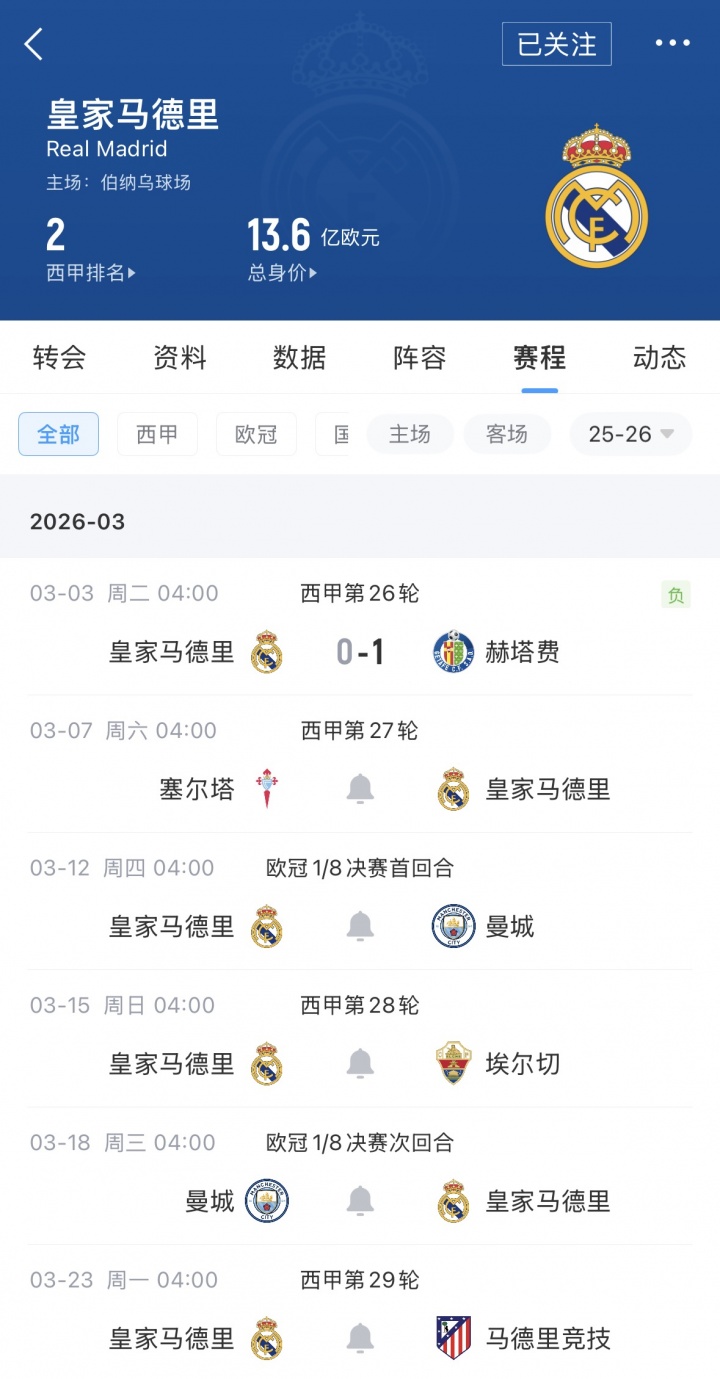The height and width of the screenshot is (1379, 720).
Task: Show only 主场 home matches
Action: [x=410, y=434]
